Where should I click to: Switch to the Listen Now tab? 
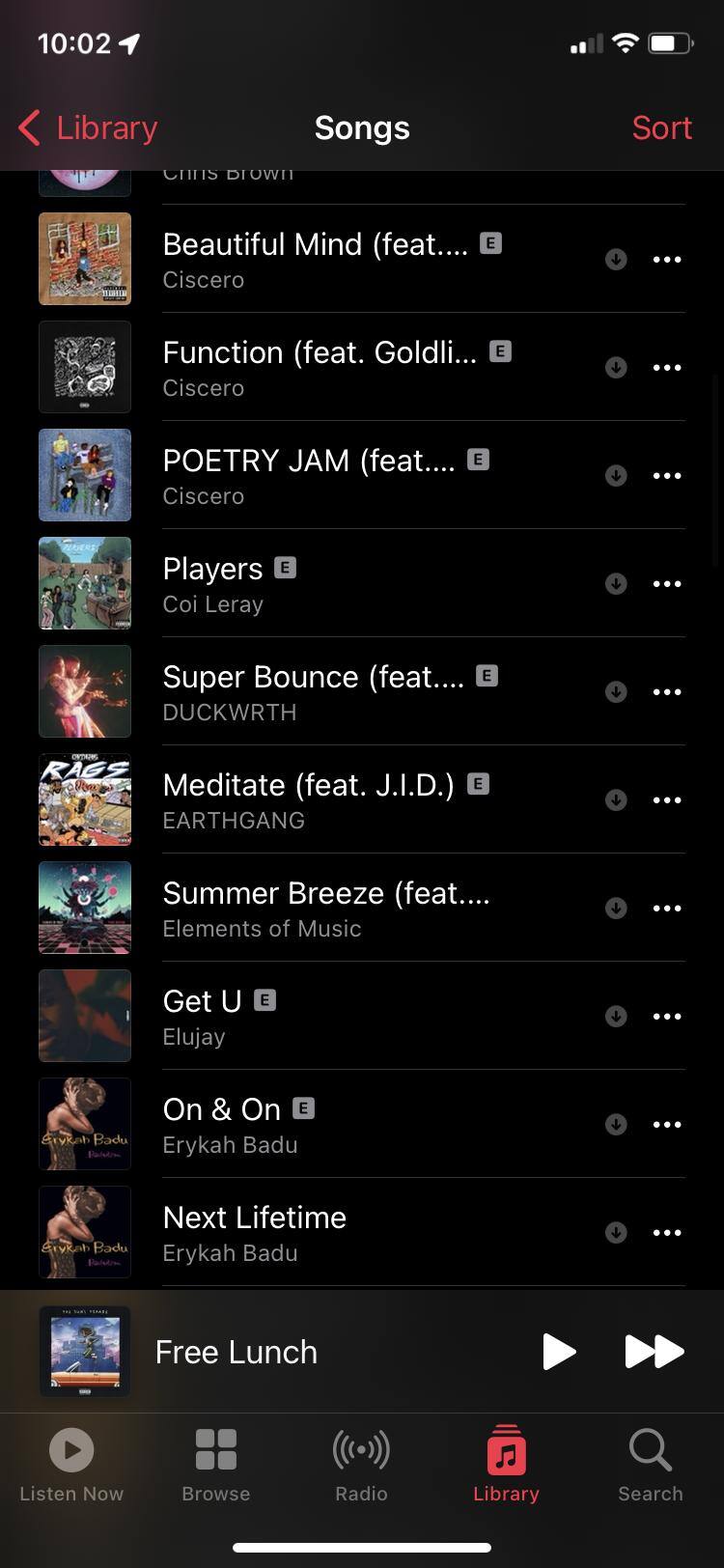click(71, 1466)
